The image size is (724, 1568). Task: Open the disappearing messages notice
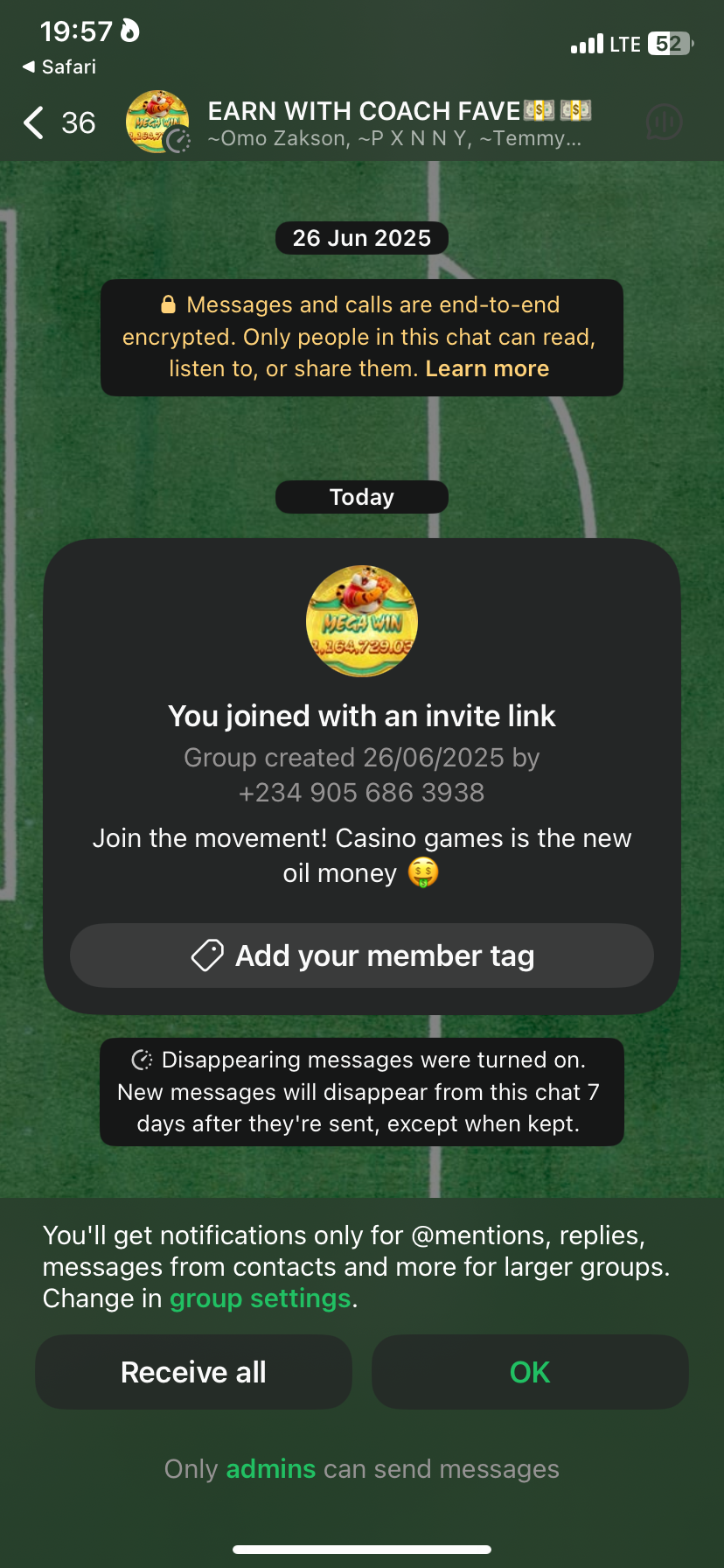coord(362,1091)
